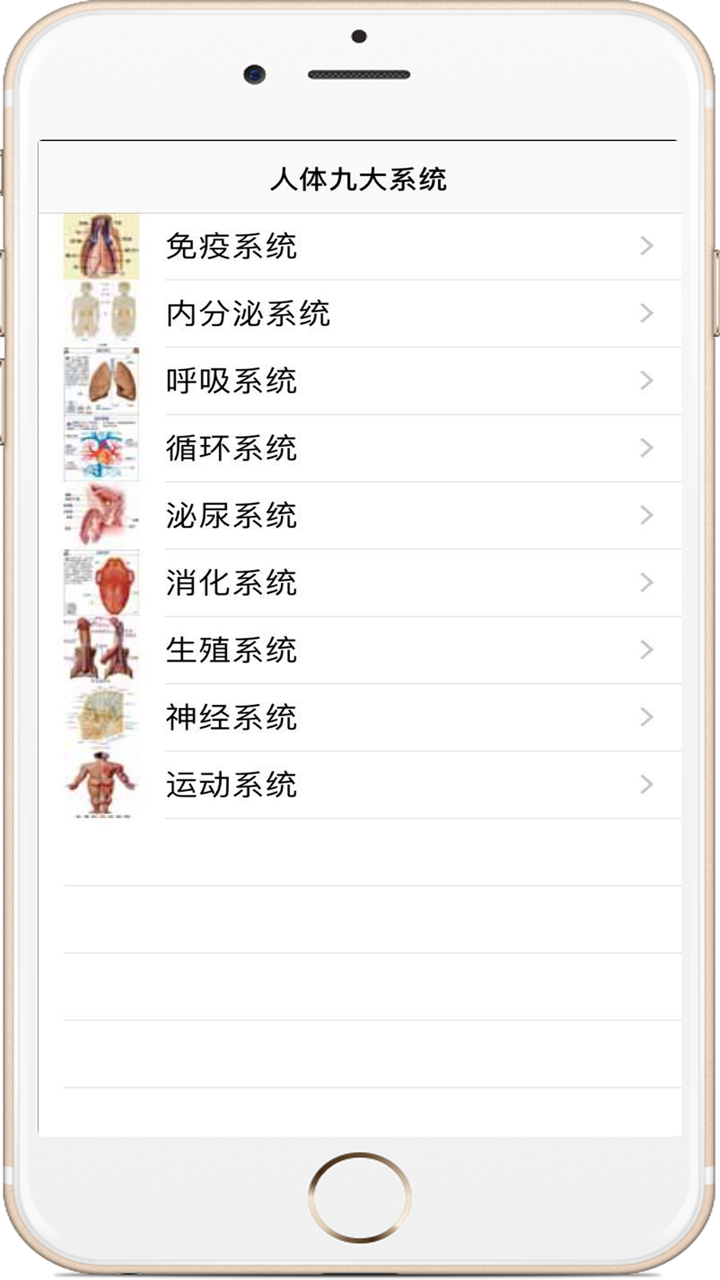720x1280 pixels.
Task: Click the heart diagram beside 循环系统
Action: point(101,447)
